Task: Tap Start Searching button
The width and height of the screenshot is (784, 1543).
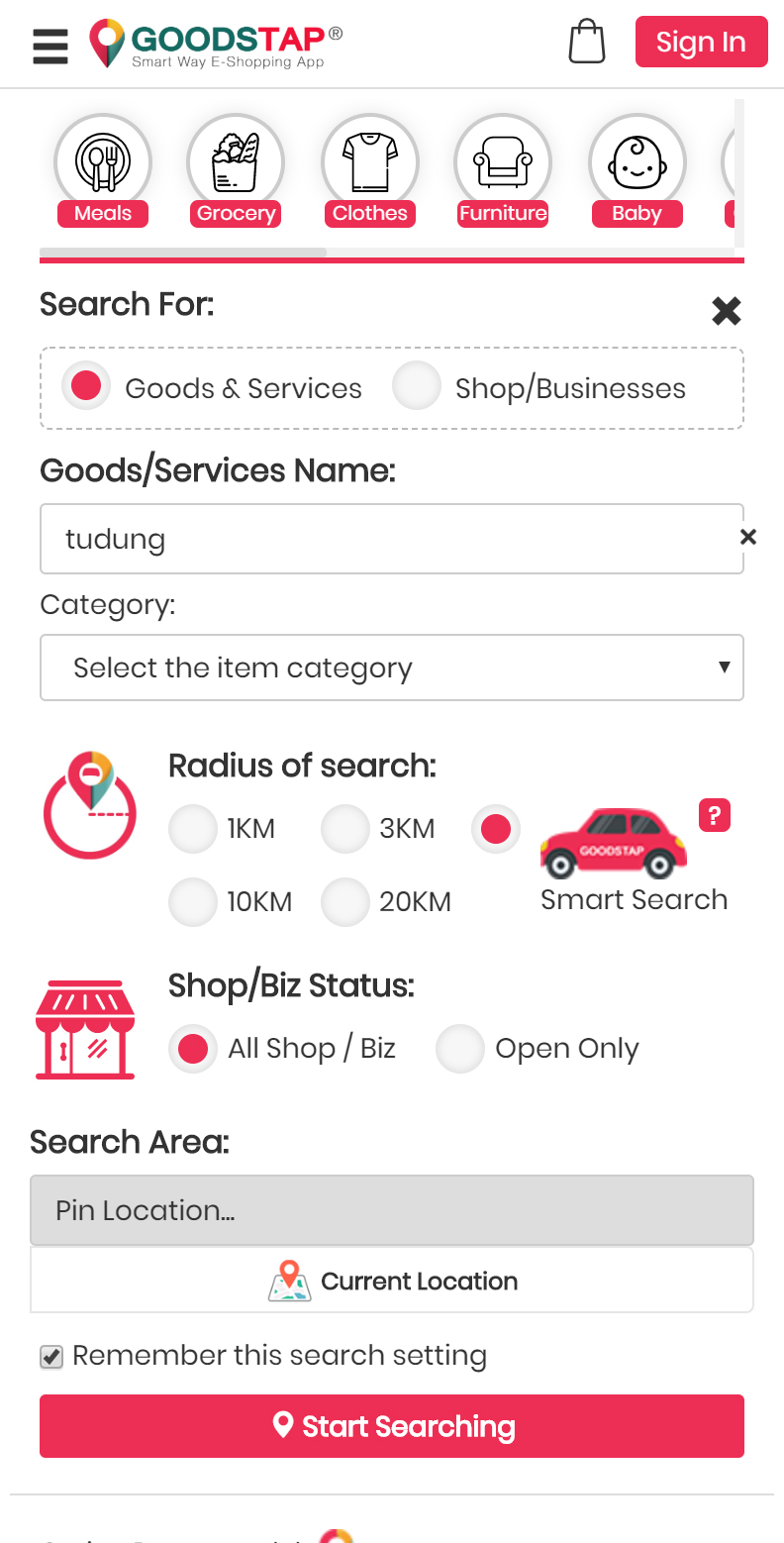Action: [392, 1426]
